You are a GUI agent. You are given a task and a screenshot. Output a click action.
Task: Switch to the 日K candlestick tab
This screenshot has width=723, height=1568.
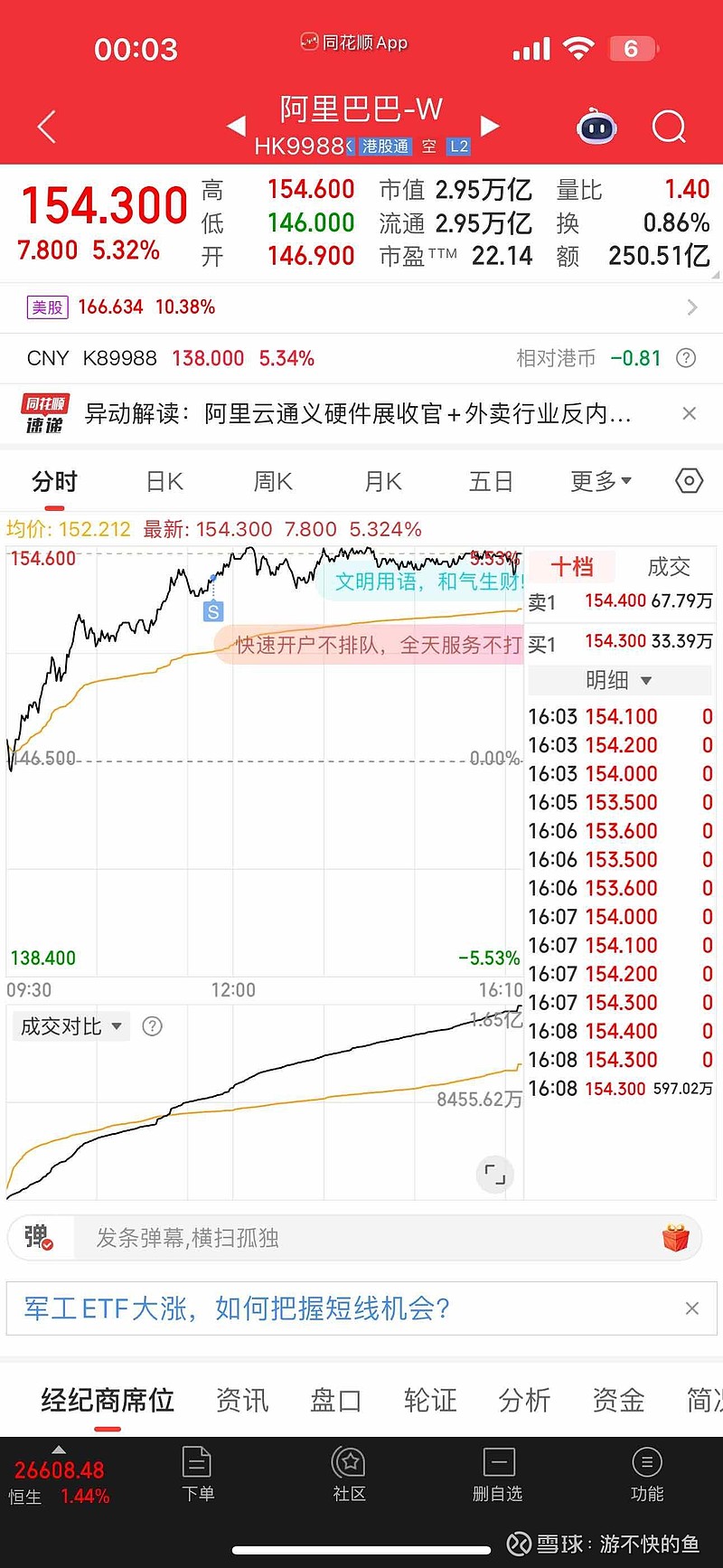[164, 481]
